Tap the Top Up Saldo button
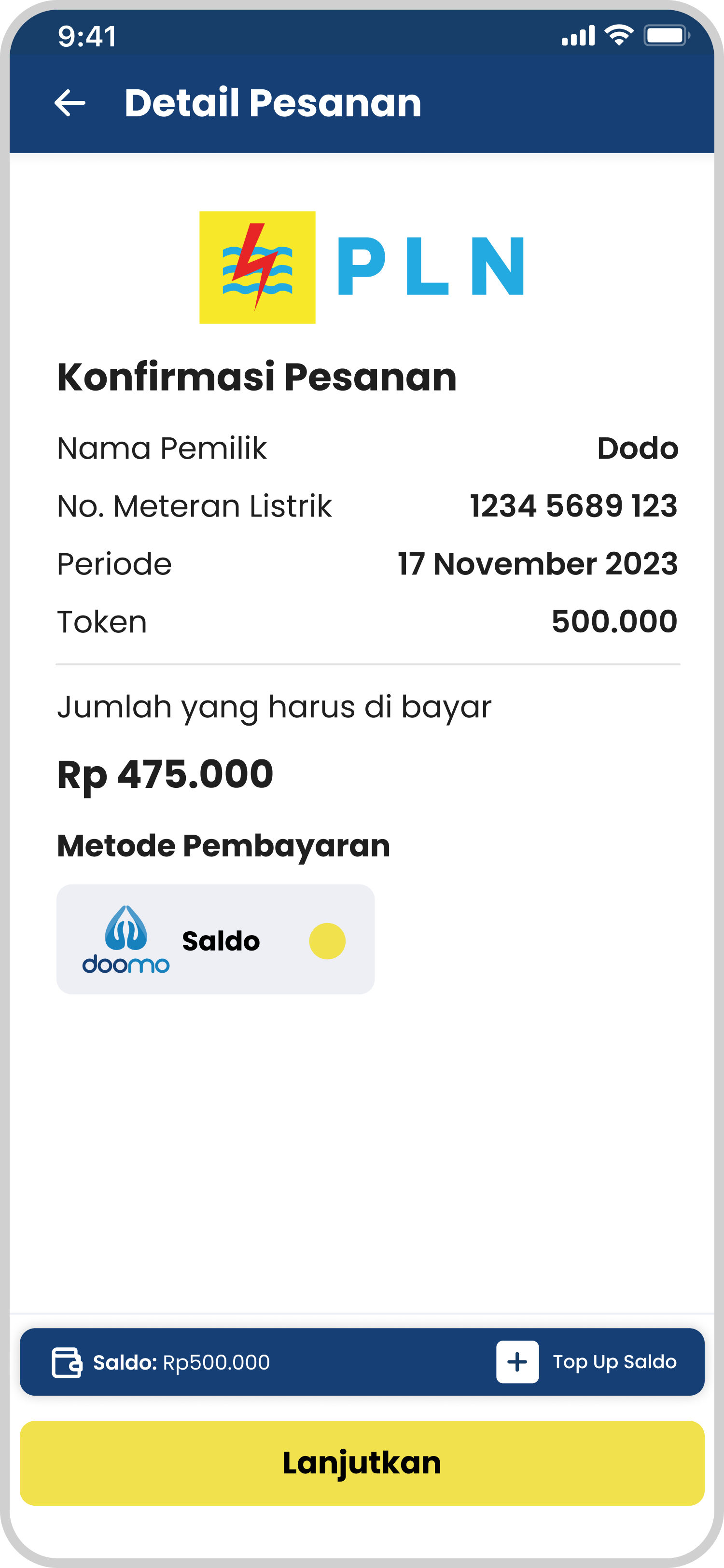 click(586, 1361)
